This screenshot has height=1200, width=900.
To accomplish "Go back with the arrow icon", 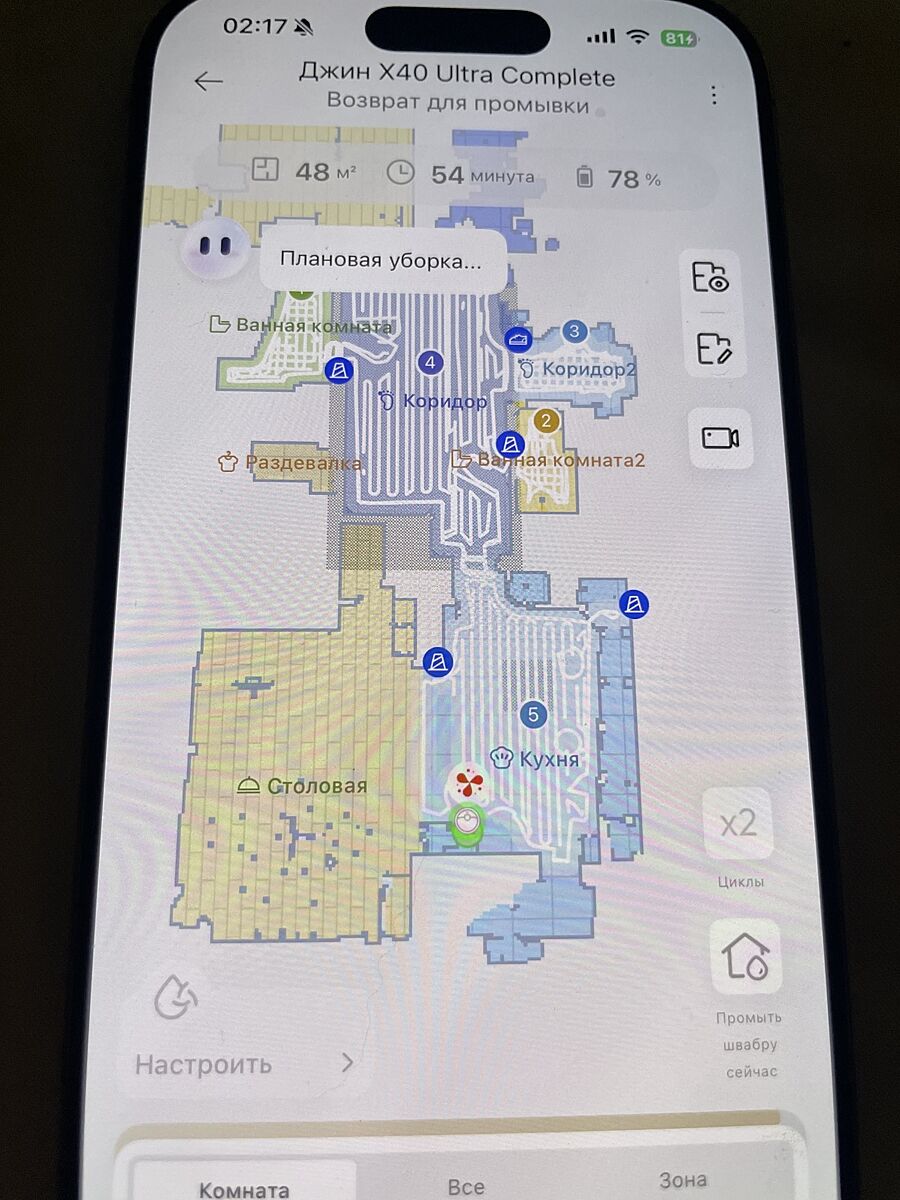I will point(208,82).
